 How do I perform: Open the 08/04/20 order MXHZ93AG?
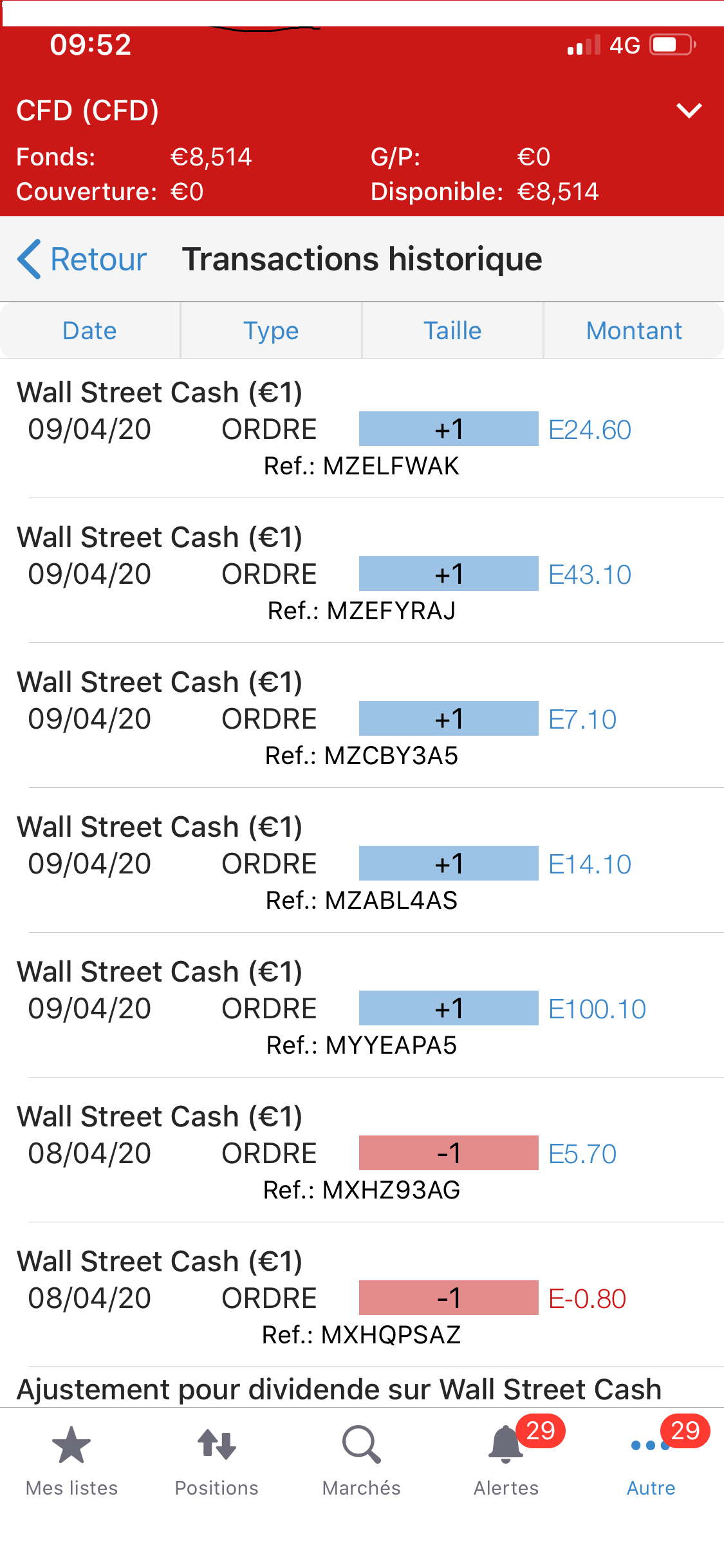(362, 1153)
